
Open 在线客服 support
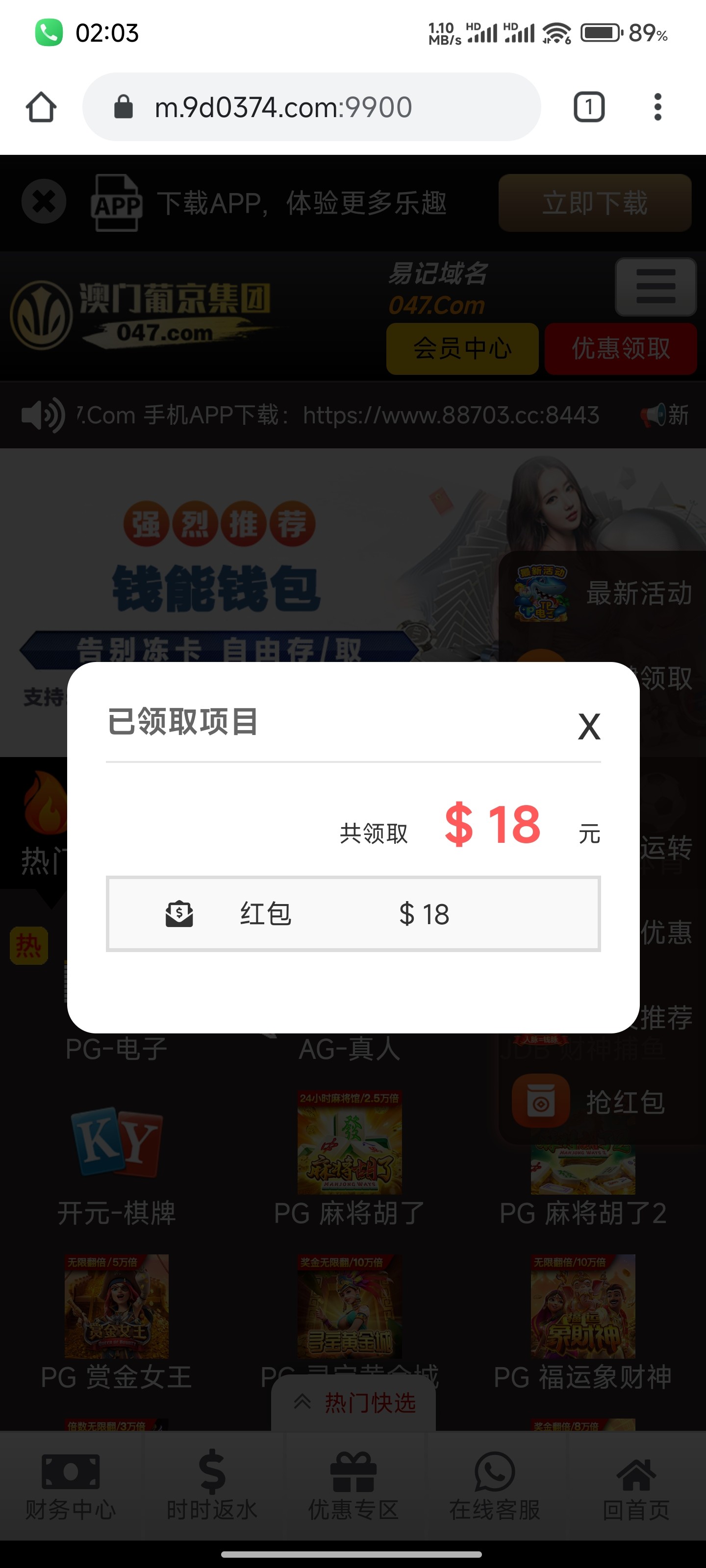494,1485
